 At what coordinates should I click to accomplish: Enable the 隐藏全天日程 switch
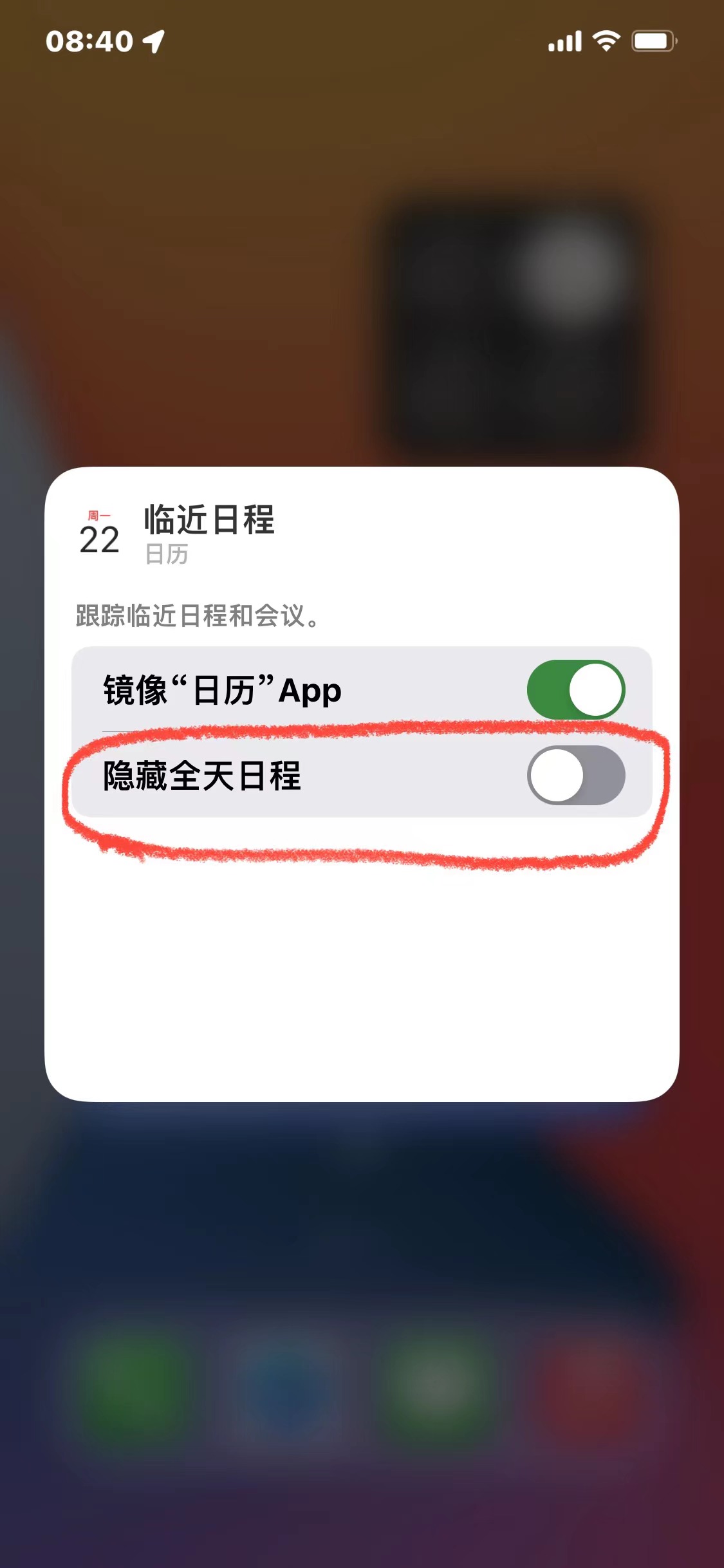pyautogui.click(x=575, y=775)
